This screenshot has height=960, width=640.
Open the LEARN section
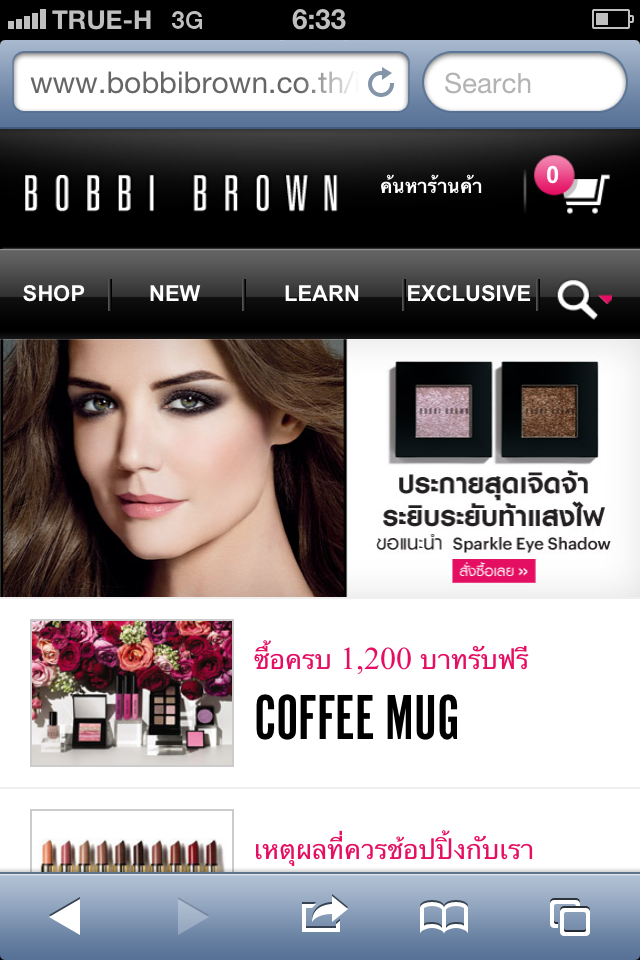[321, 293]
